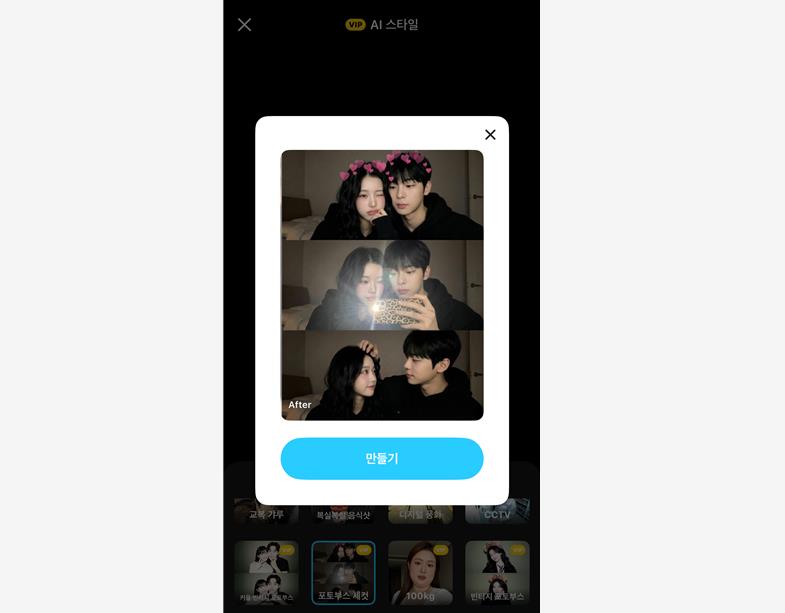Tap the 만들기 button
The image size is (785, 613).
pyautogui.click(x=382, y=458)
